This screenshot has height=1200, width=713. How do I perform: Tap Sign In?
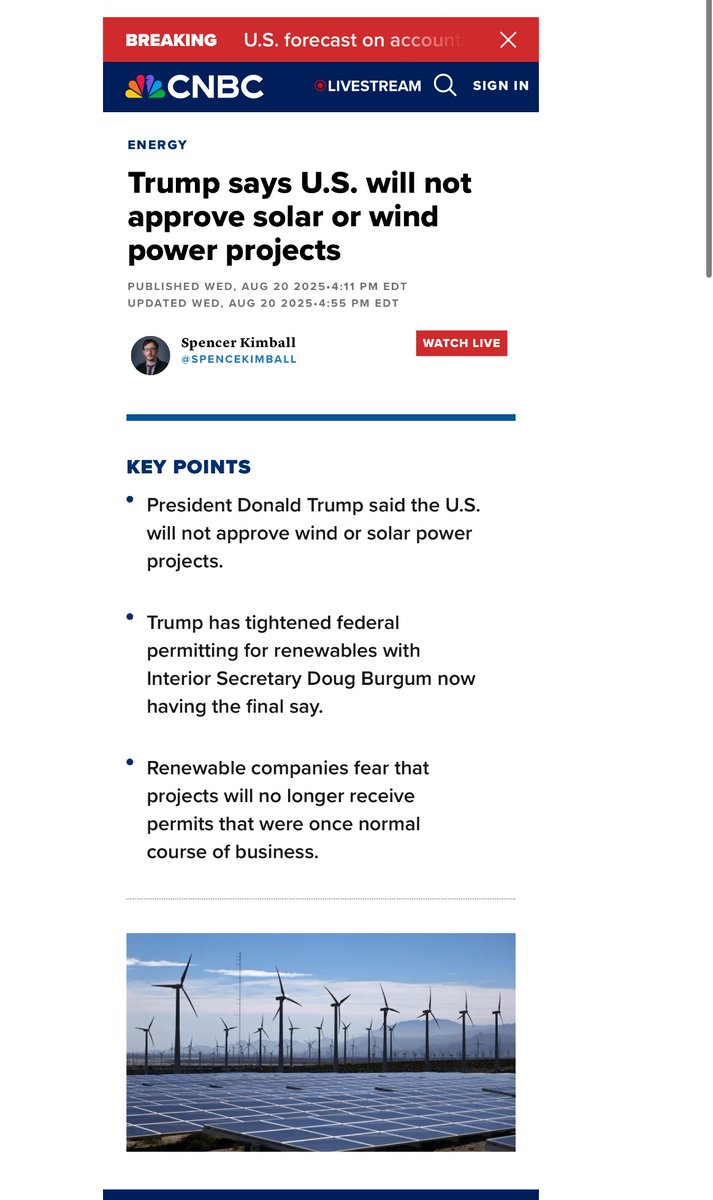point(500,86)
